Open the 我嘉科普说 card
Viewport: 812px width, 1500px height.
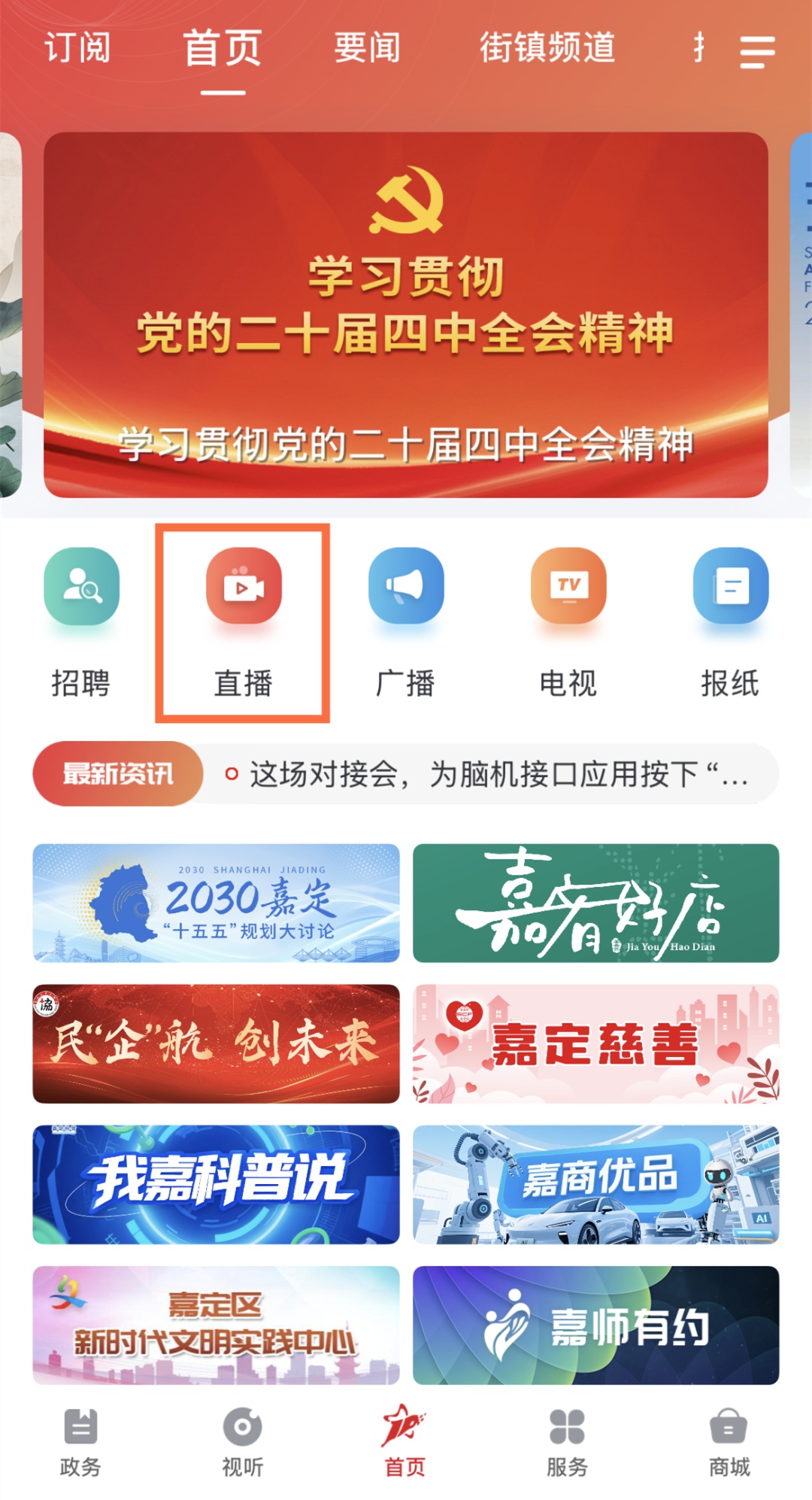217,1184
